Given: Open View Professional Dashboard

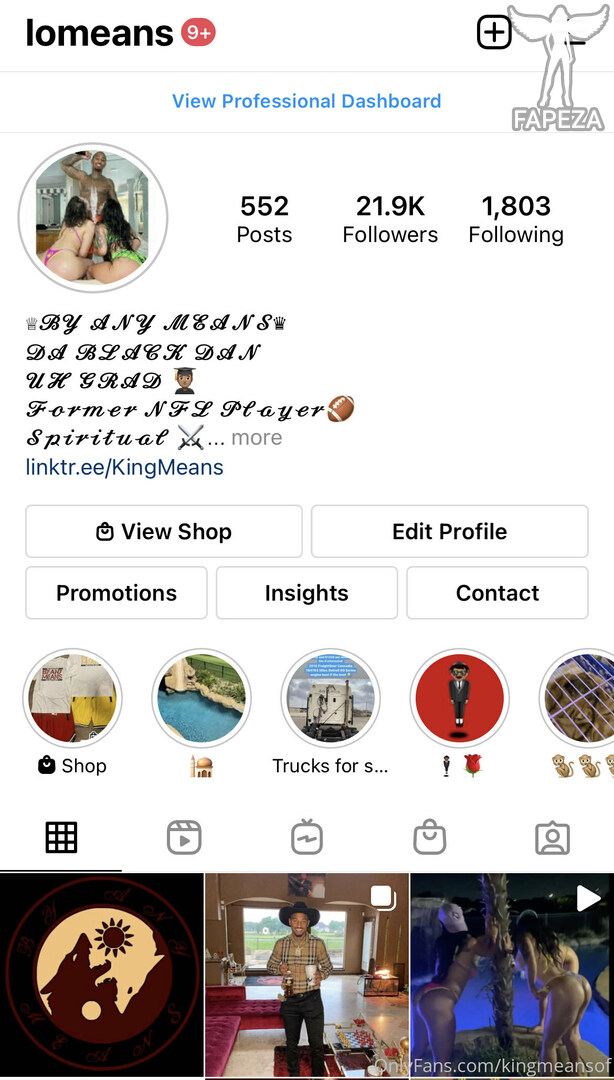Looking at the screenshot, I should click(307, 101).
